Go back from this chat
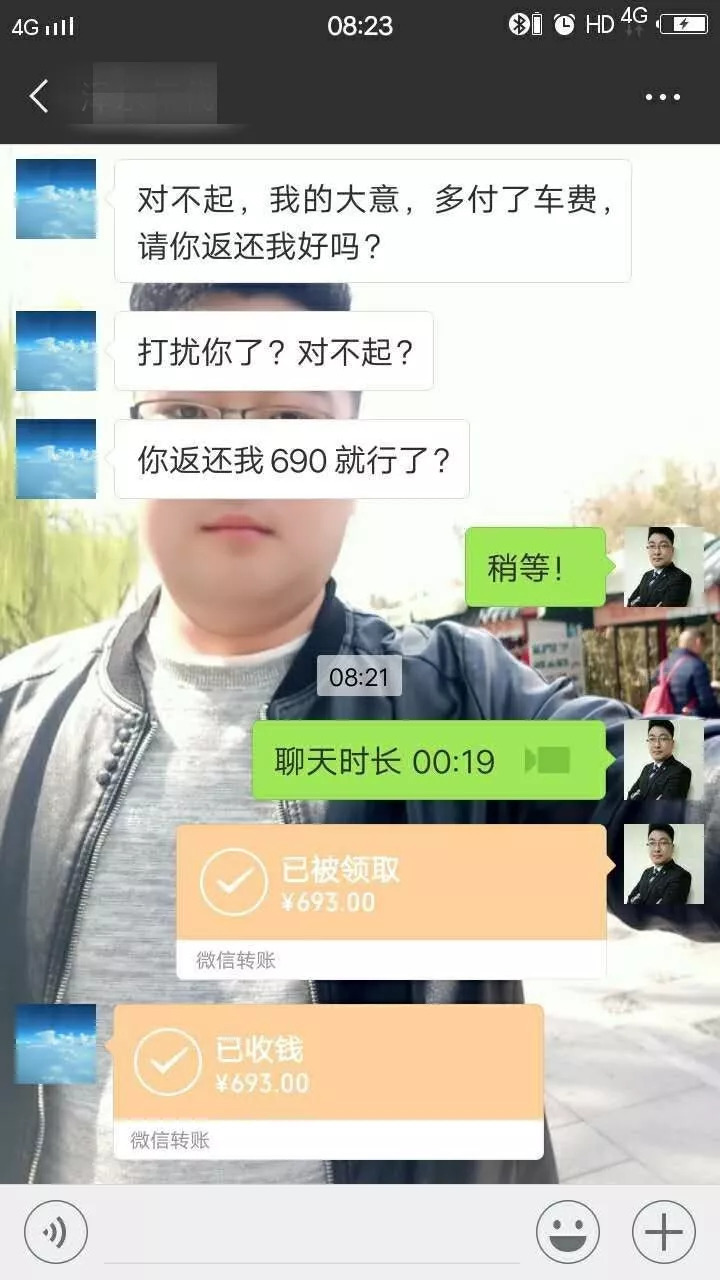This screenshot has height=1280, width=720. click(39, 97)
